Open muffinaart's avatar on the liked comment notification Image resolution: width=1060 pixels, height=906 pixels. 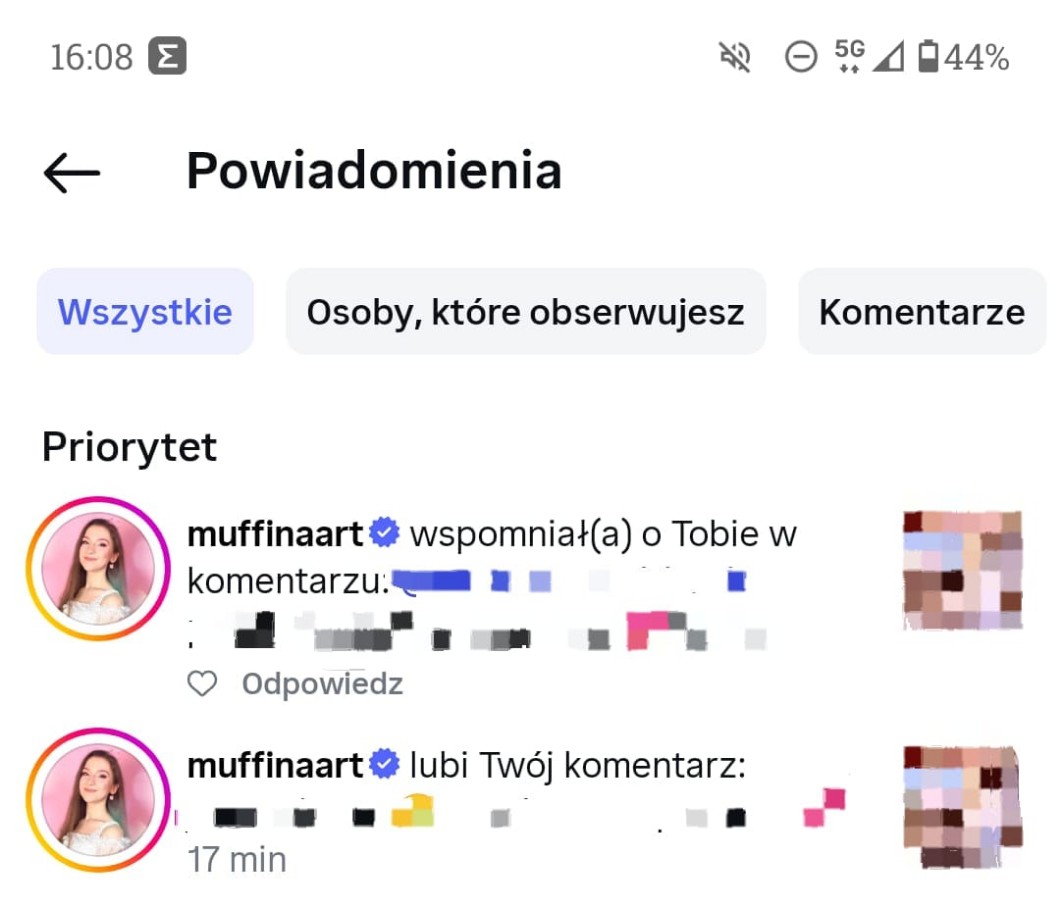tap(98, 800)
